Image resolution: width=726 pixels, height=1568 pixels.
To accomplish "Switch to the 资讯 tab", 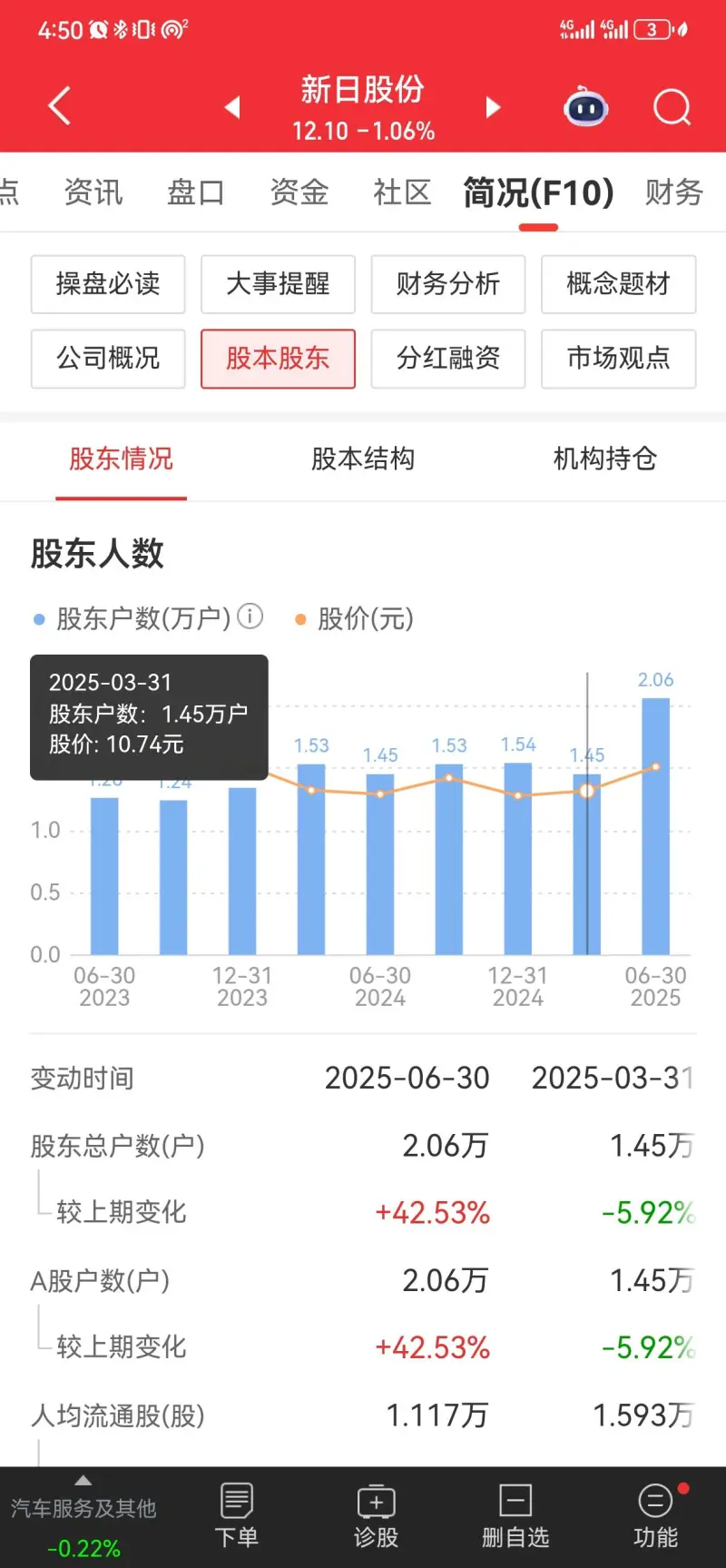I will 93,192.
